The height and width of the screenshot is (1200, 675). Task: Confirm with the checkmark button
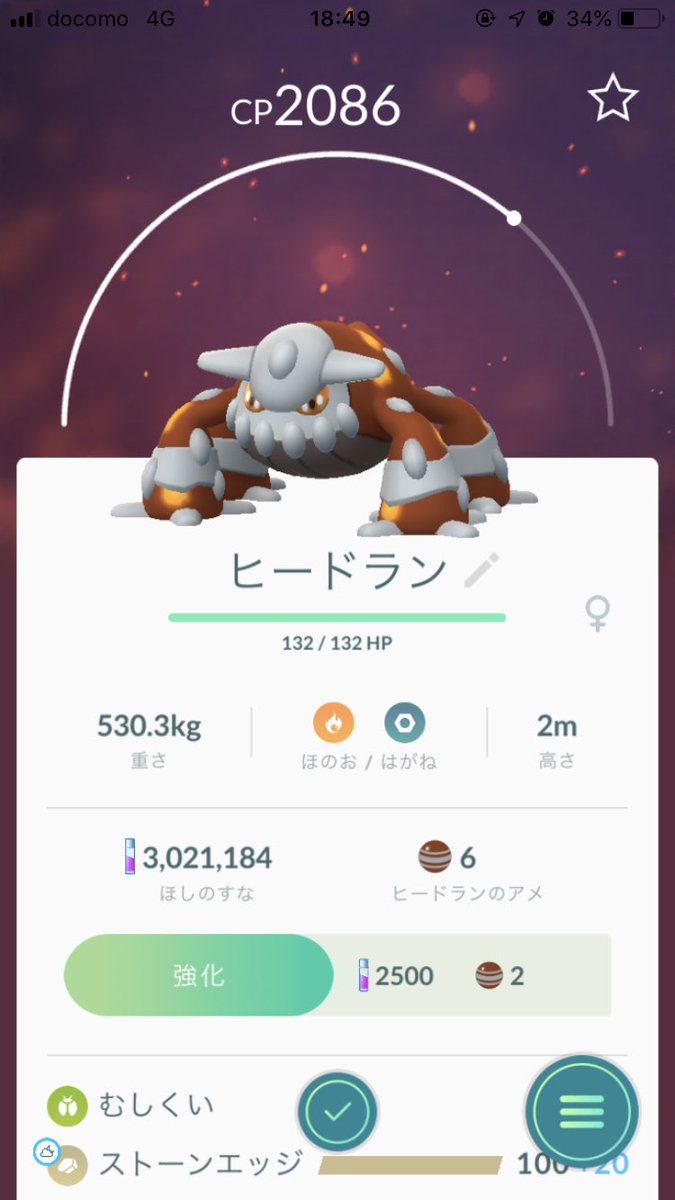pos(338,1110)
